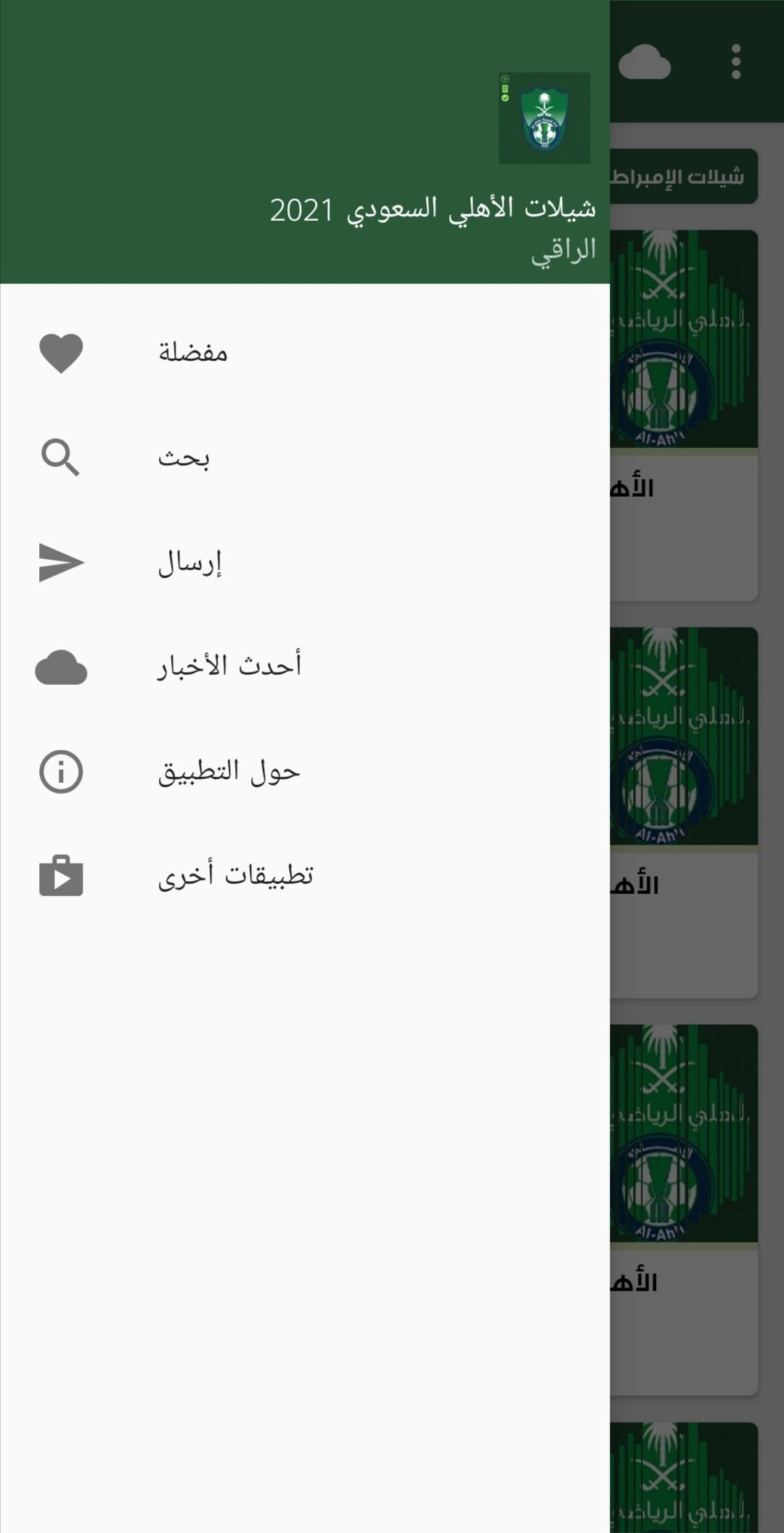Open أحدث الأخبار latest news

305,667
